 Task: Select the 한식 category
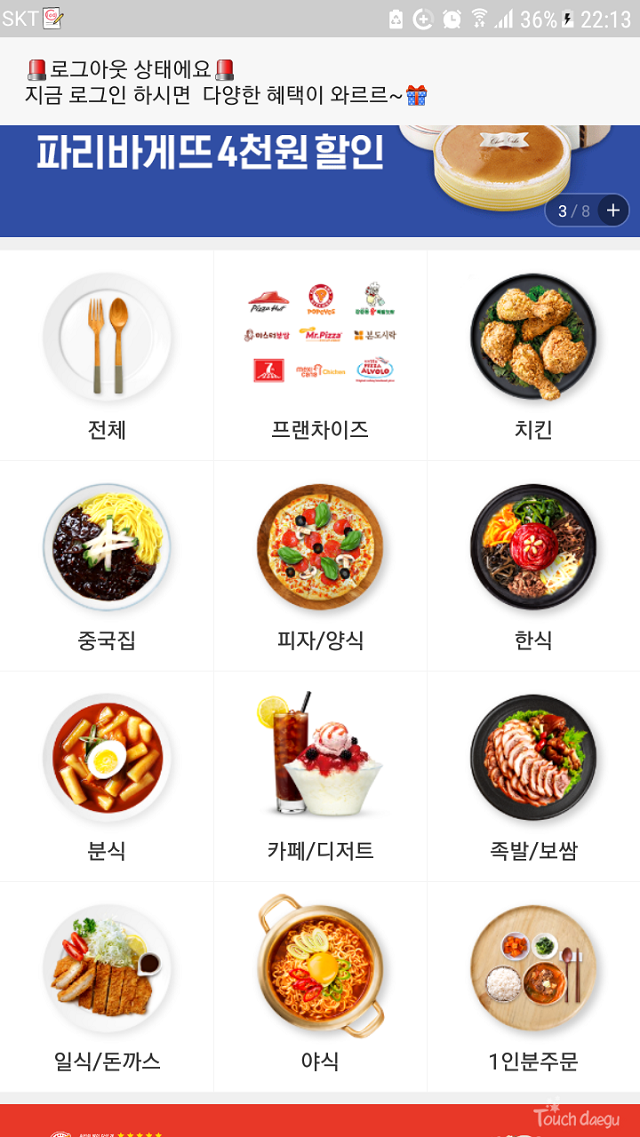[533, 566]
